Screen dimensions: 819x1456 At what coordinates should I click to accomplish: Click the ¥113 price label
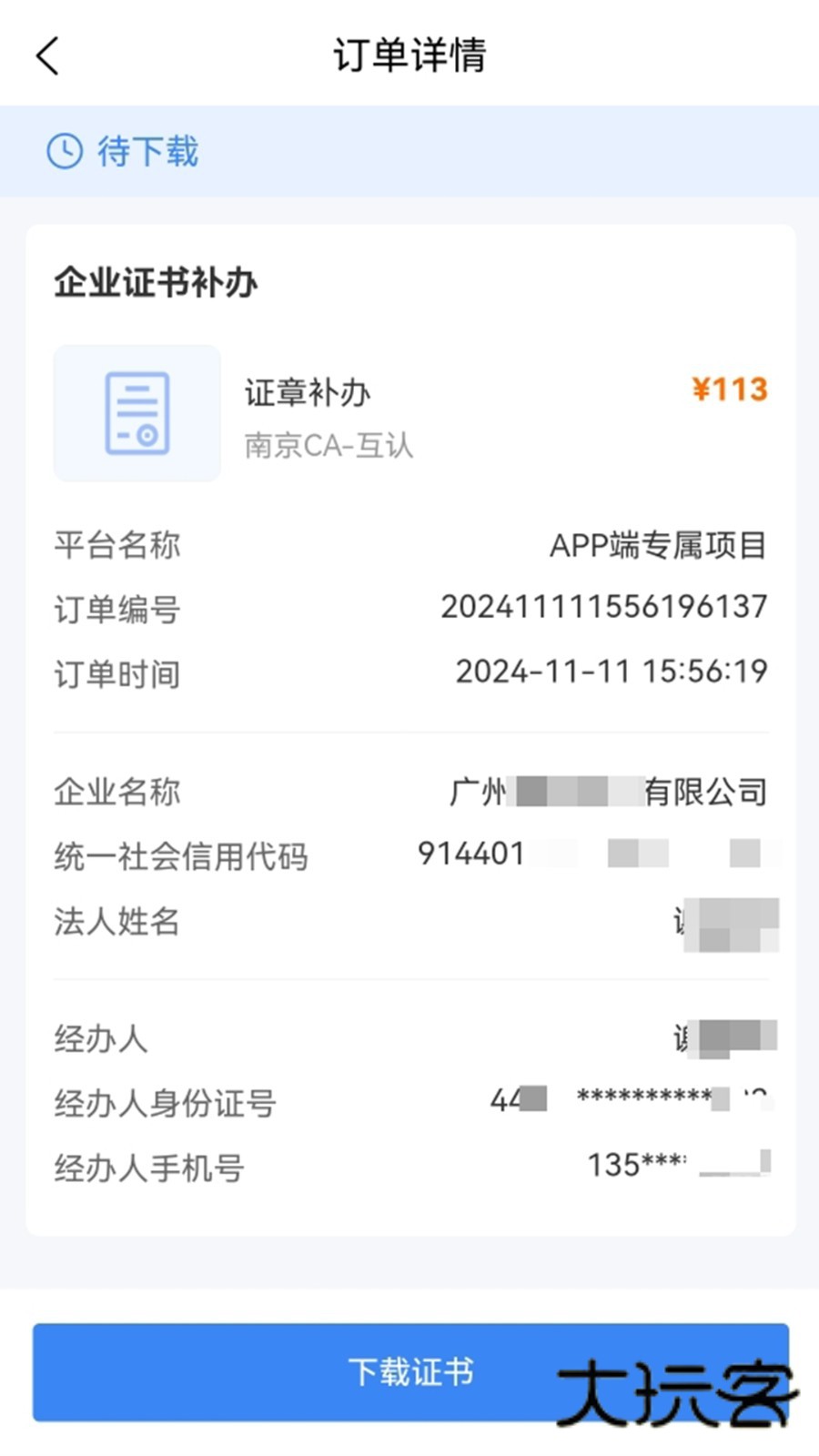click(728, 390)
